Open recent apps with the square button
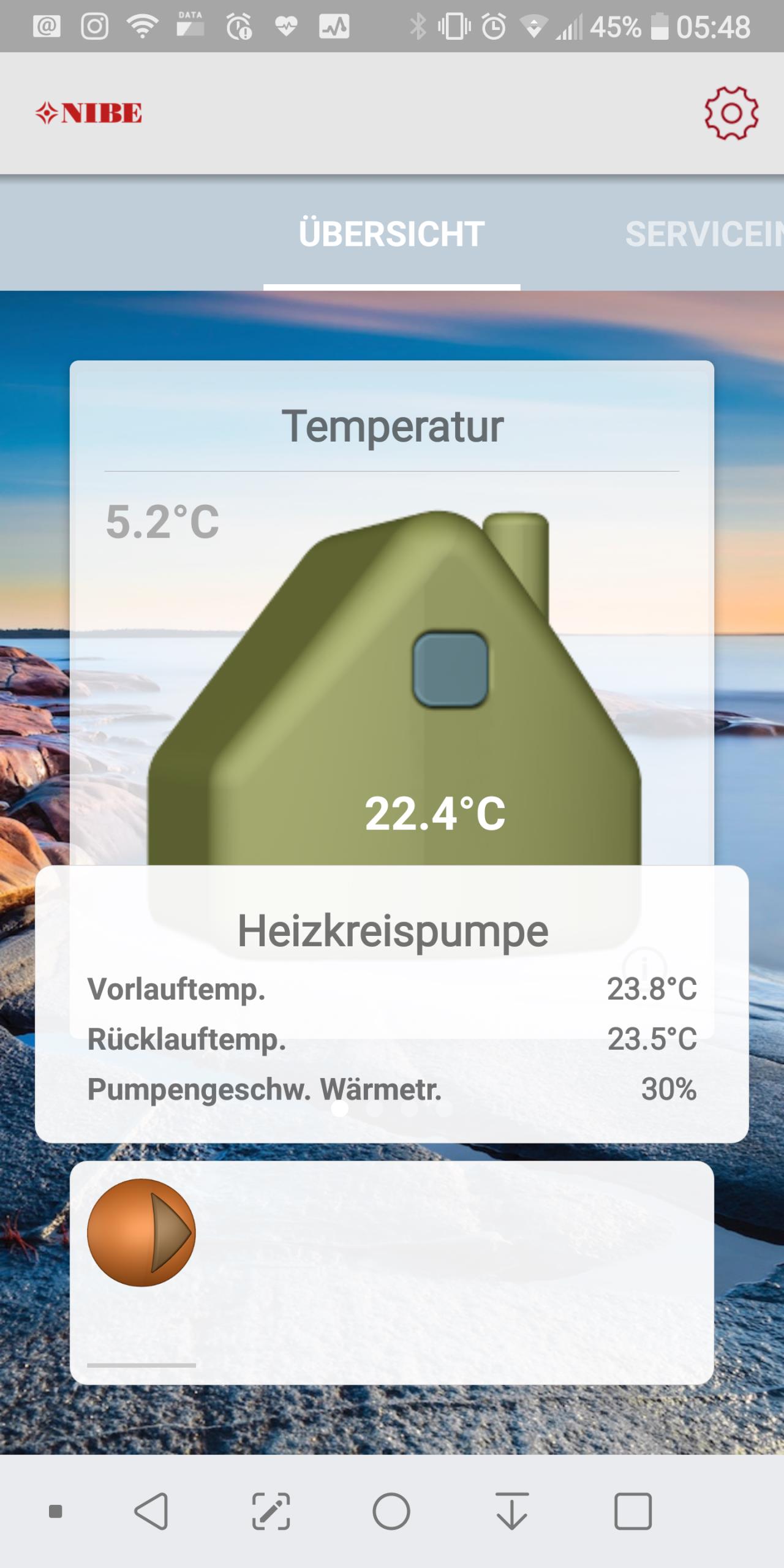Screen dimensions: 784x1568 click(x=633, y=1512)
